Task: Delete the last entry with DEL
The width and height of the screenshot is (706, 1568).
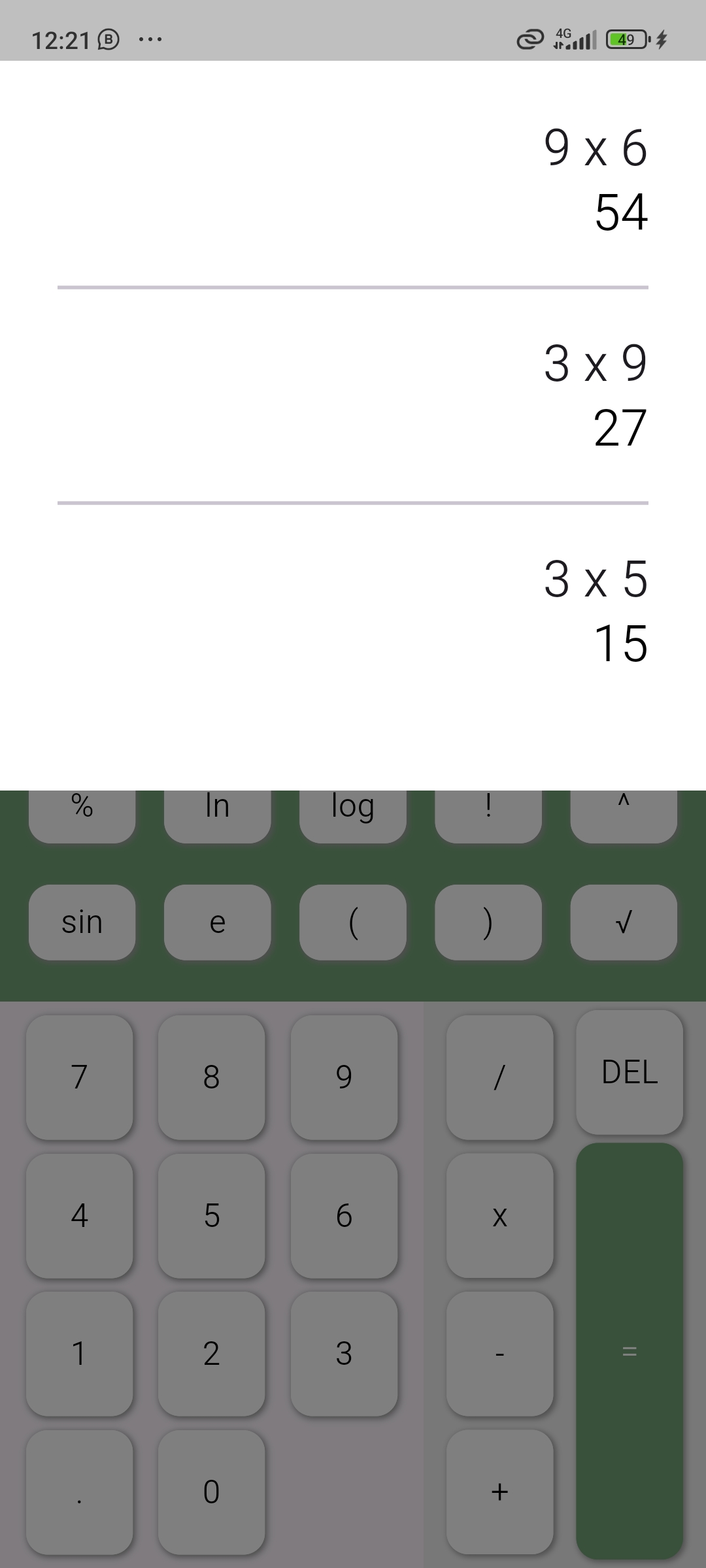Action: coord(630,1072)
